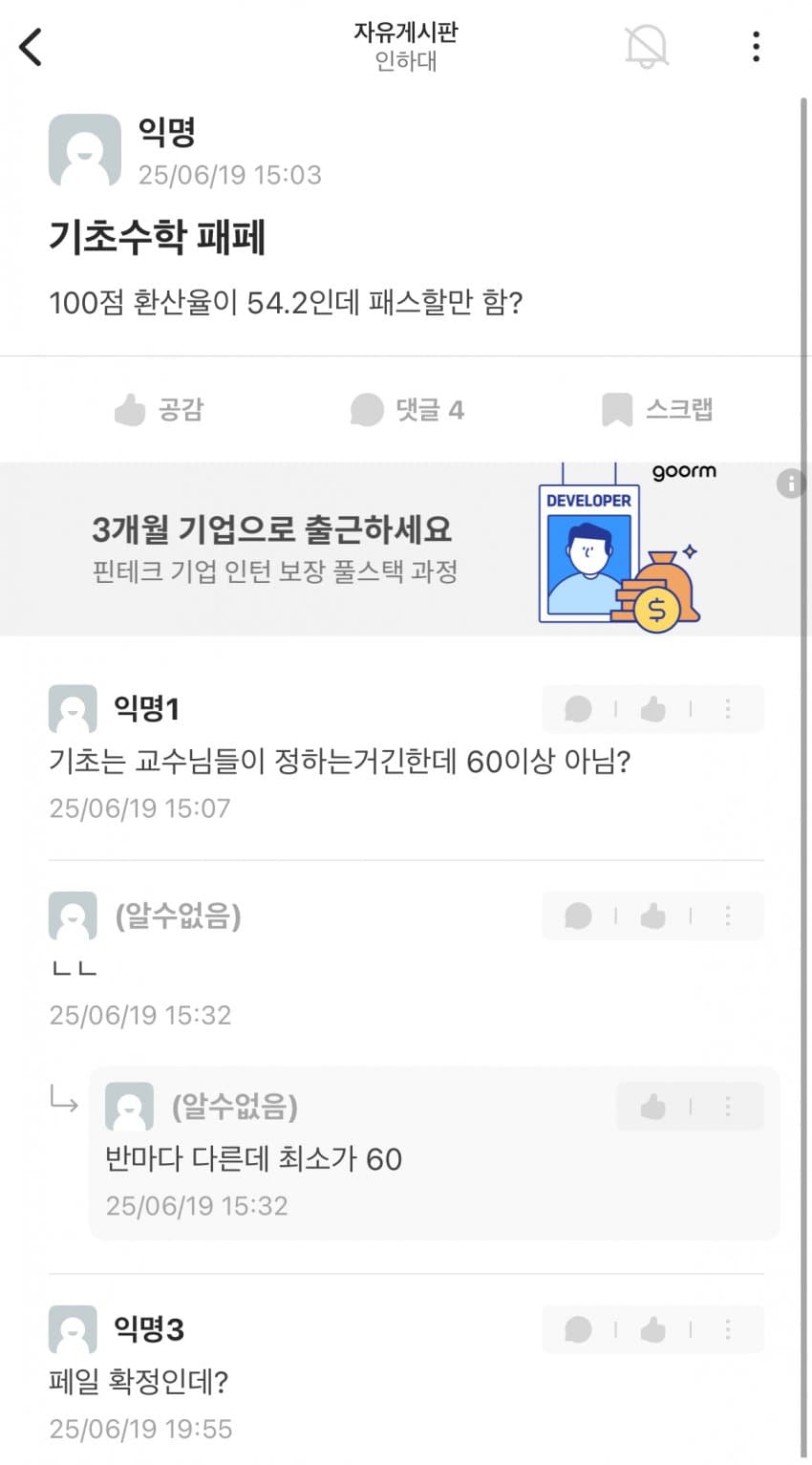Open the overflow menu at top right
Viewport: 812px width, 1465px height.
[x=756, y=46]
